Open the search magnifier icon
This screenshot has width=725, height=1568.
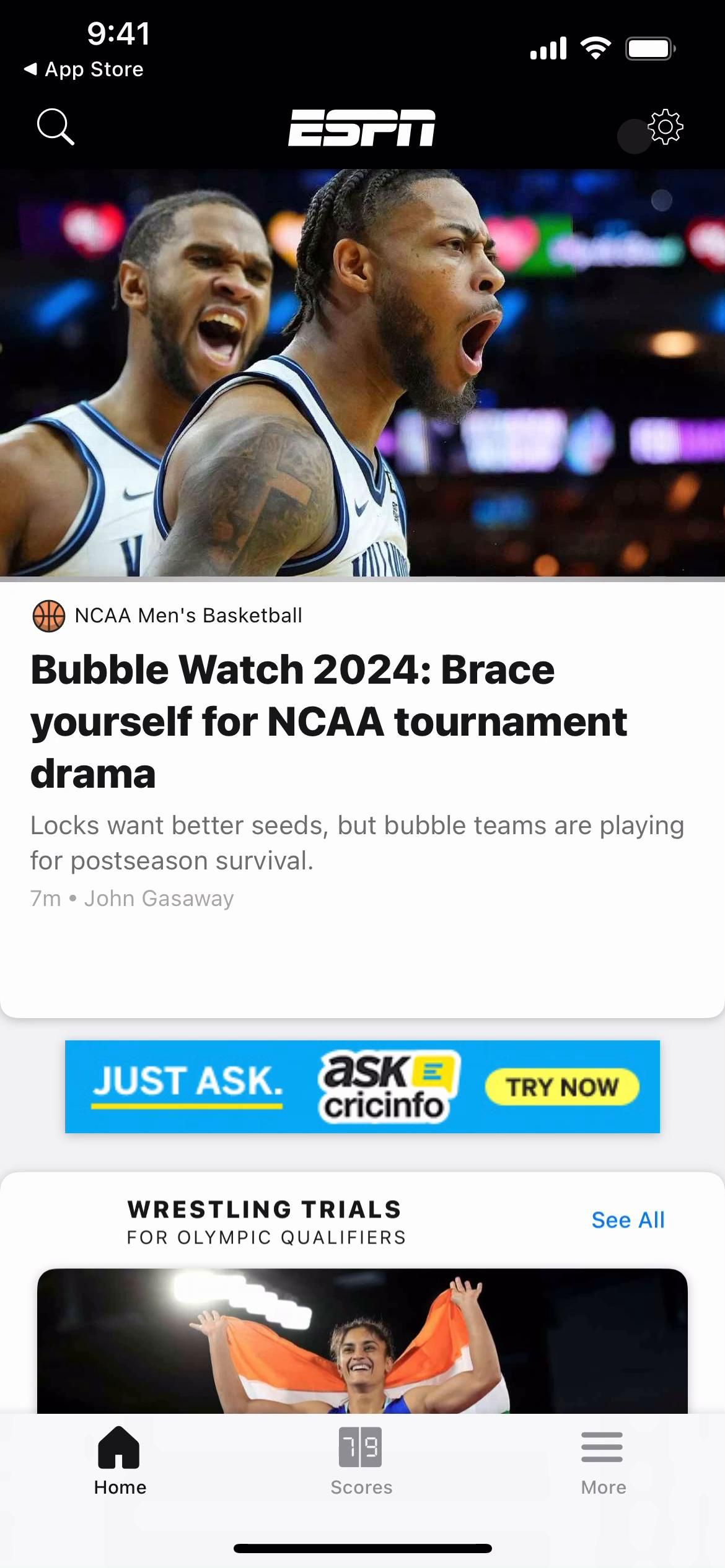(x=55, y=127)
